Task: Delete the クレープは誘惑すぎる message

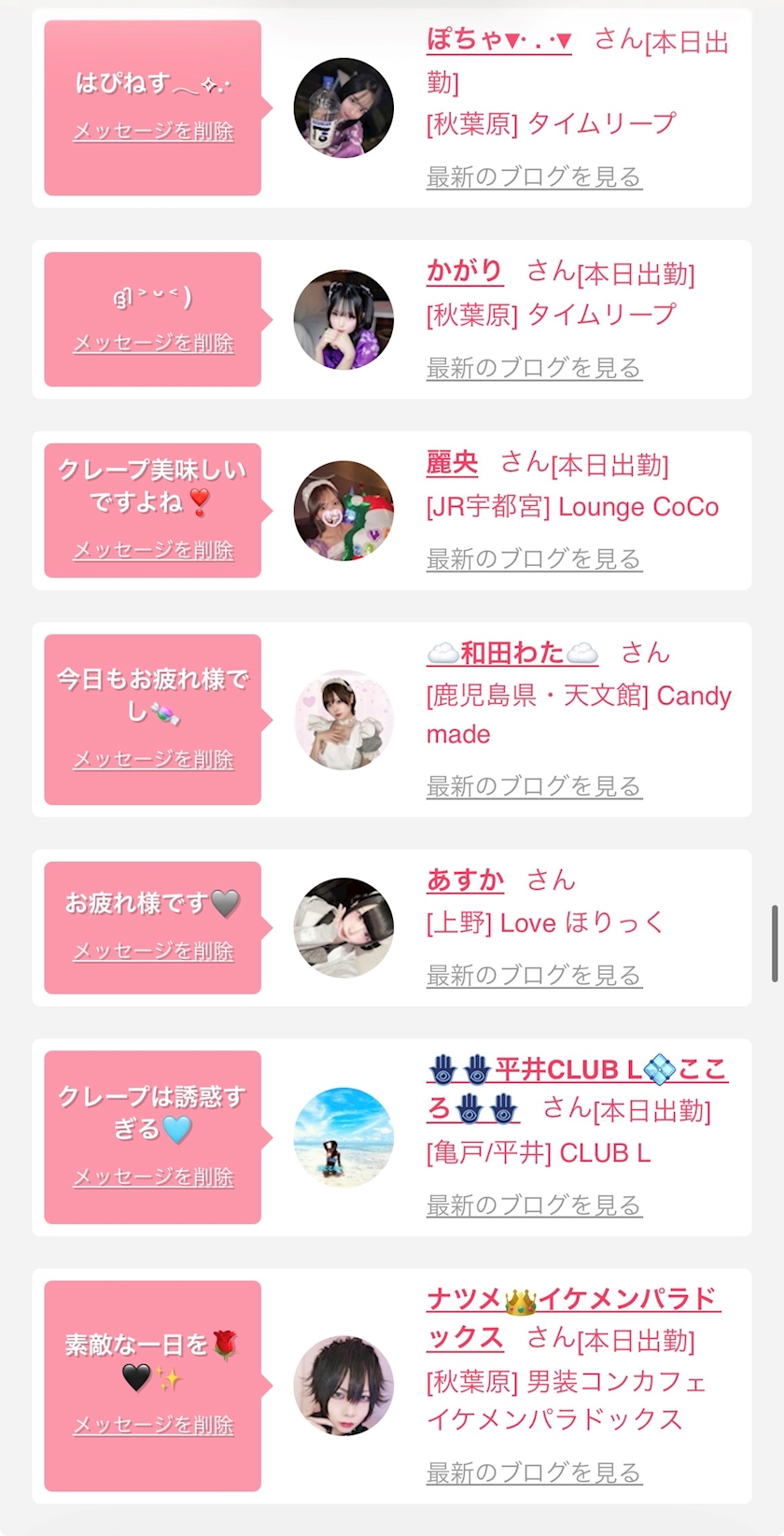Action: [x=153, y=1177]
